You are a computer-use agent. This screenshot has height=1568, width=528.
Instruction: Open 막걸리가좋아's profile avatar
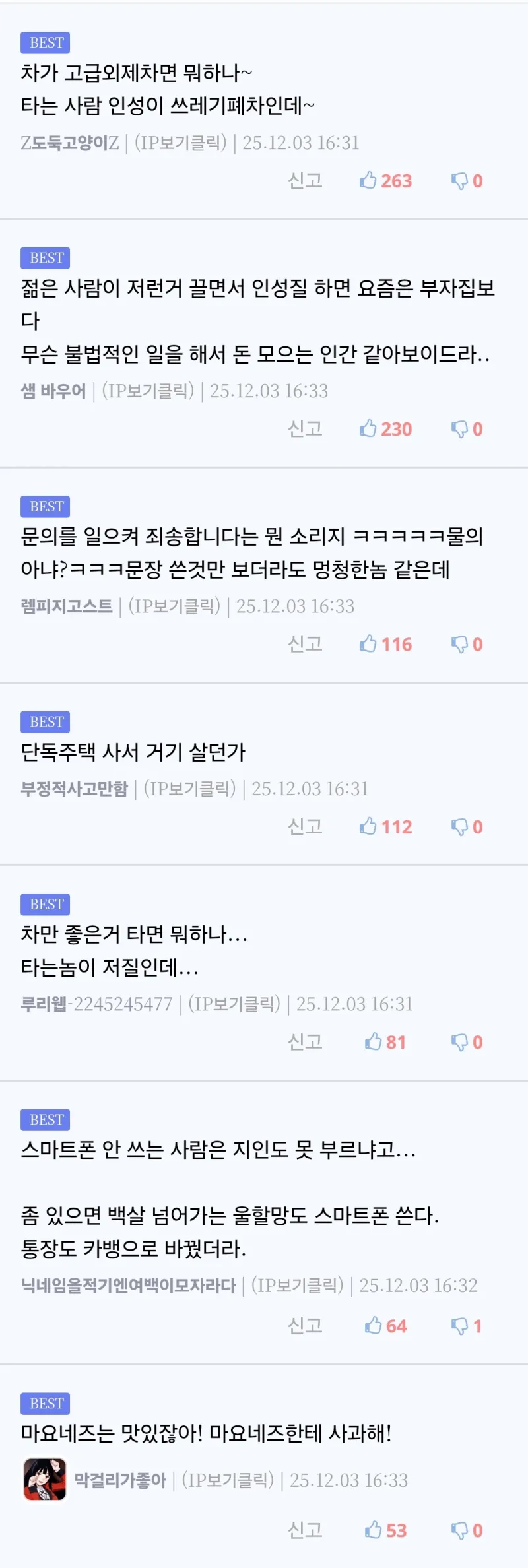pos(45,1480)
